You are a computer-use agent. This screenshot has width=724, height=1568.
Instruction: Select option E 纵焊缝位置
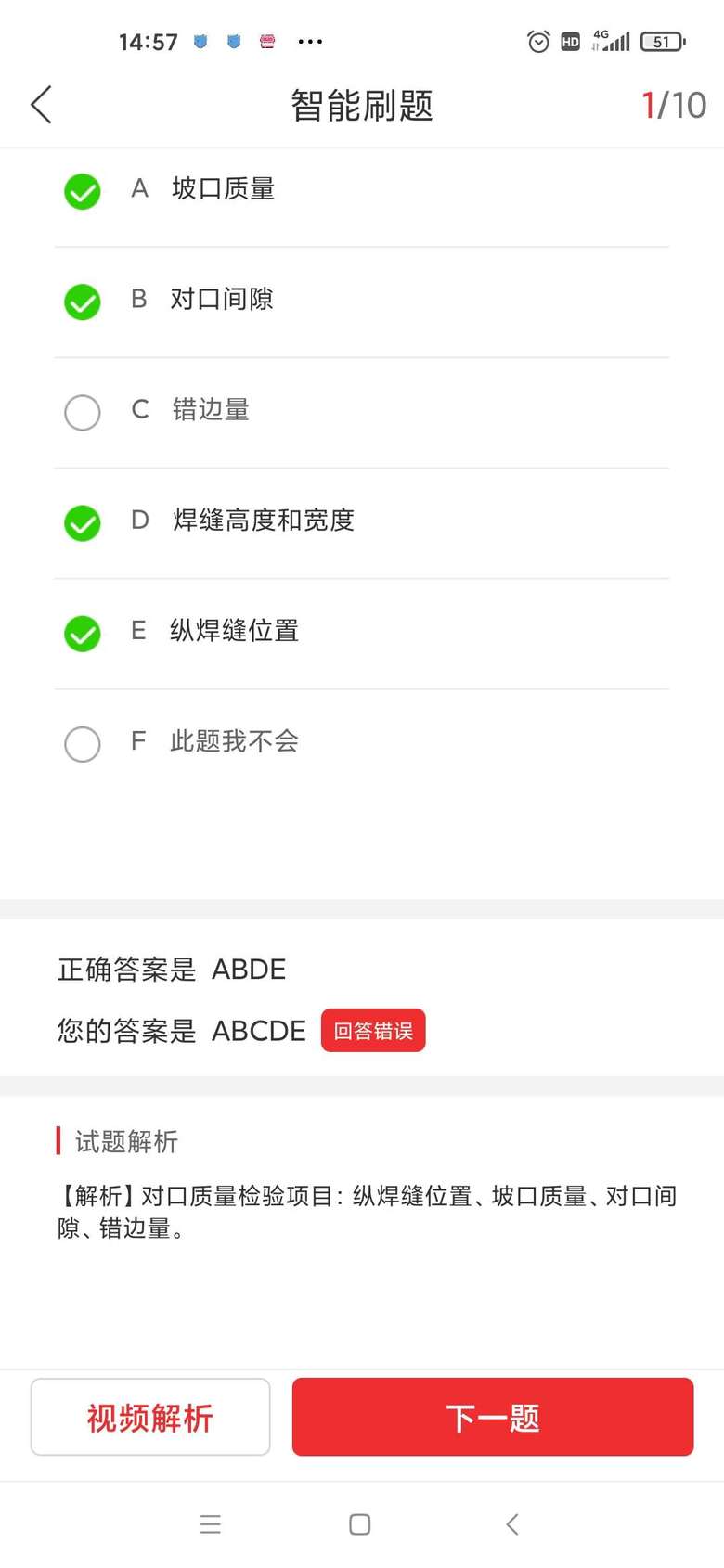pyautogui.click(x=83, y=633)
